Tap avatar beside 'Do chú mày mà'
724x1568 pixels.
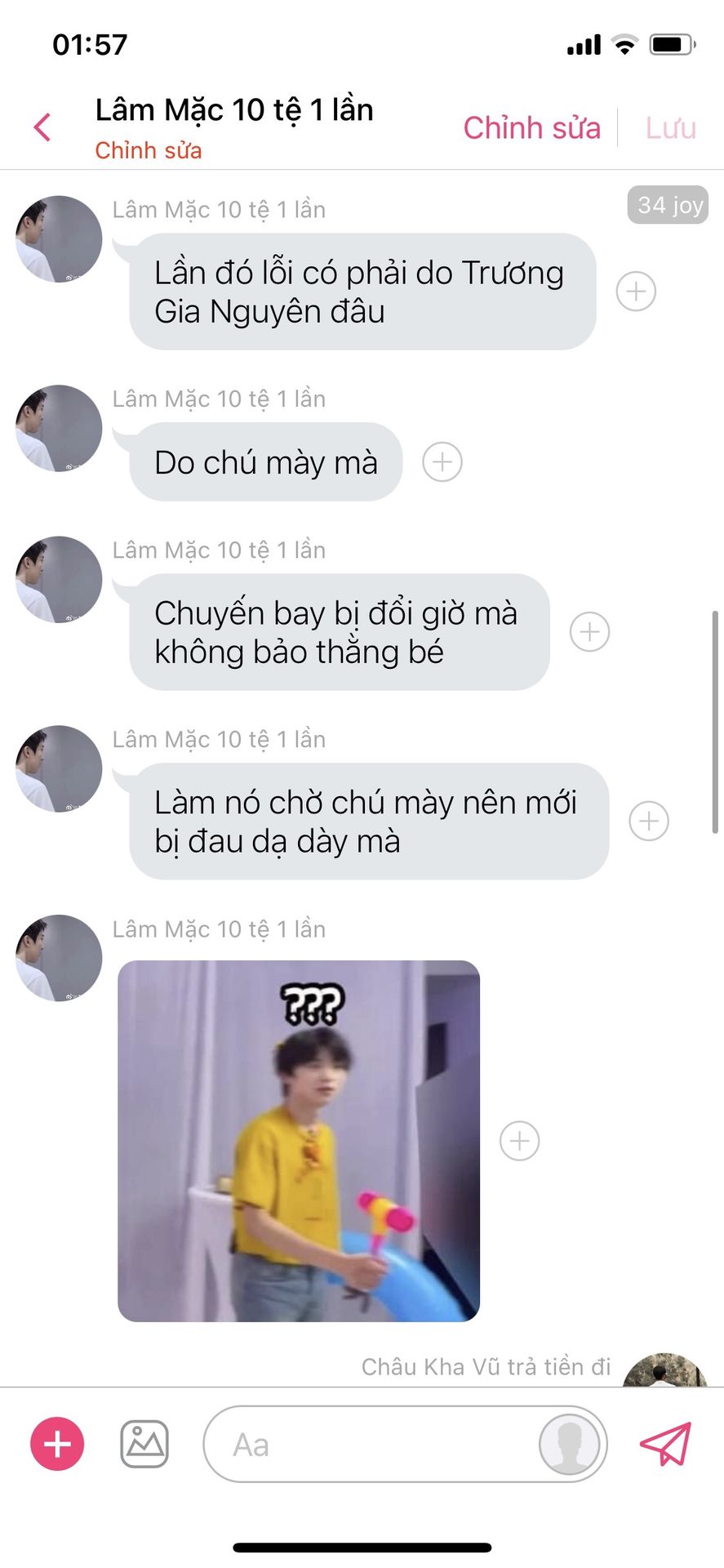click(59, 428)
